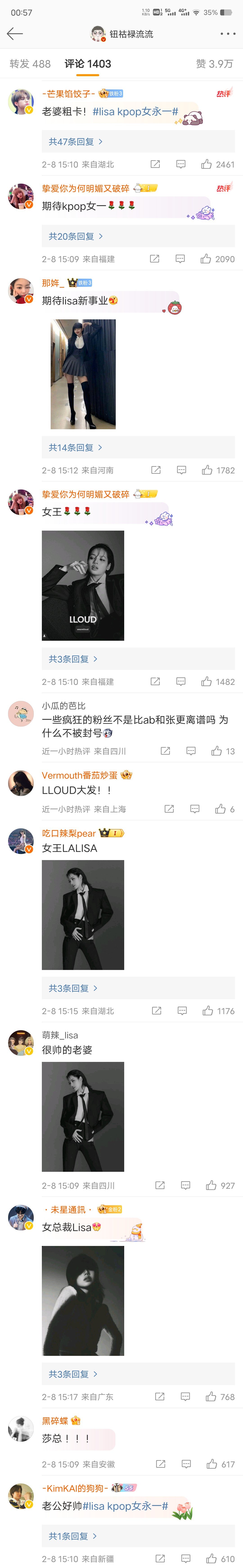Go back using the top-left arrow
Viewport: 243px width, 1568px height.
(x=15, y=34)
